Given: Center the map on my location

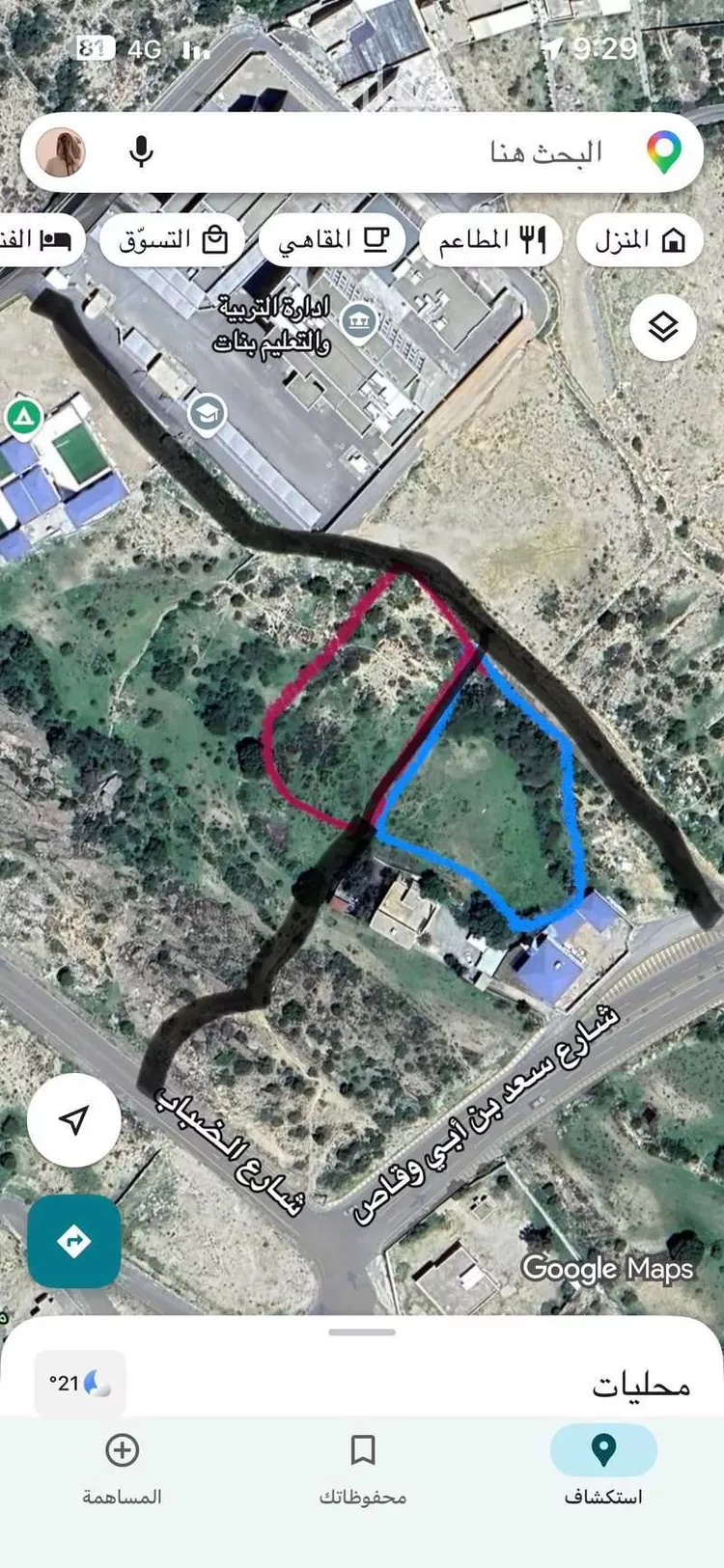Looking at the screenshot, I should coord(74,1119).
